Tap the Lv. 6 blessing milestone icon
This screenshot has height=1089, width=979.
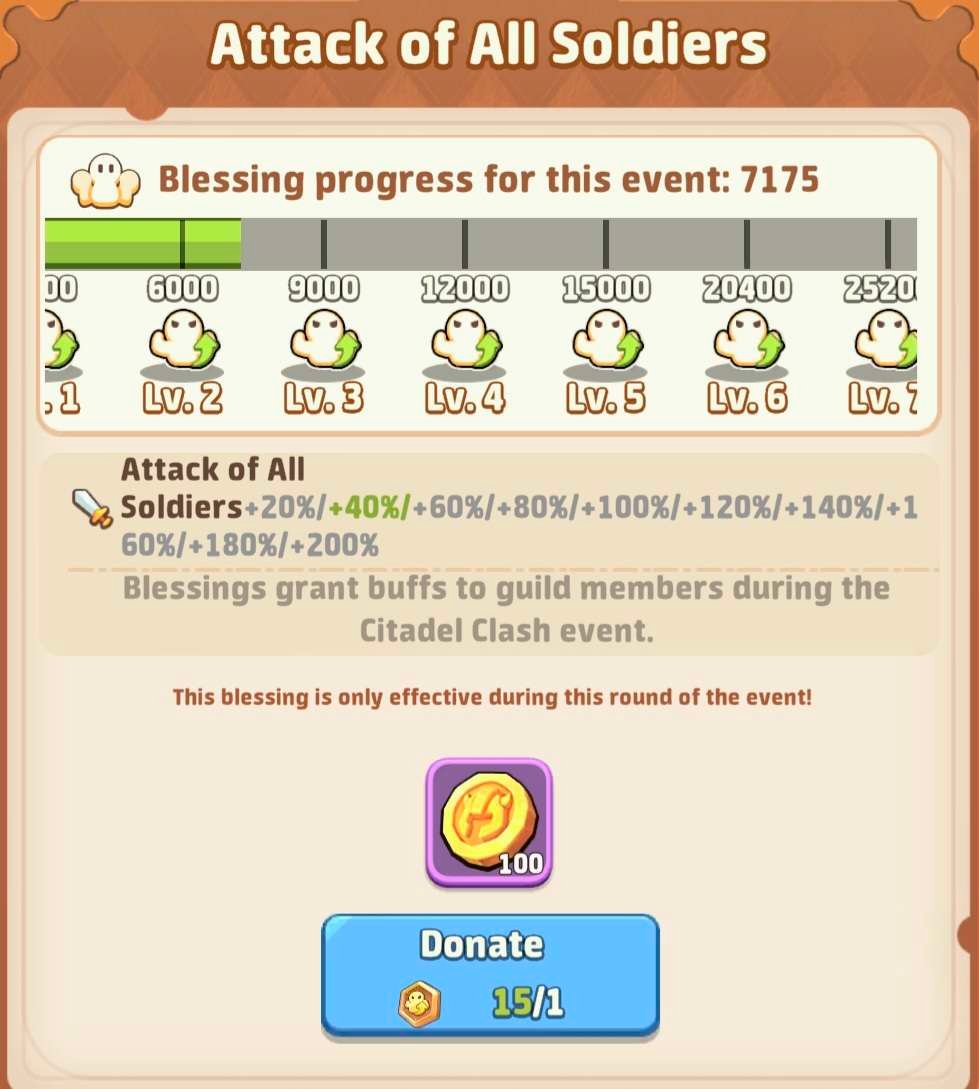coord(747,342)
